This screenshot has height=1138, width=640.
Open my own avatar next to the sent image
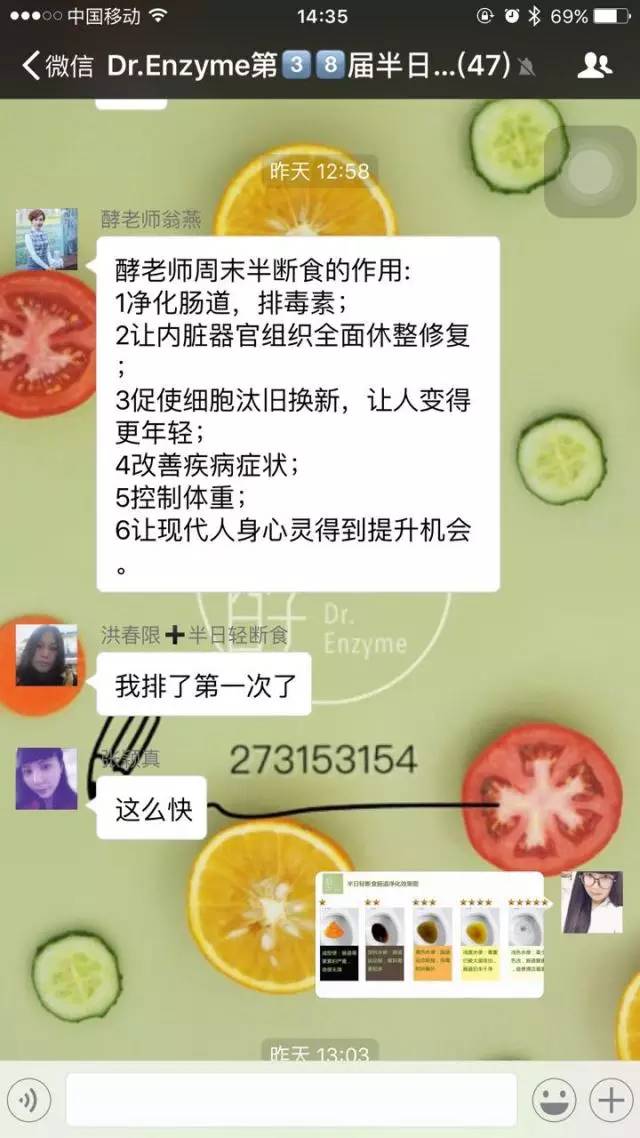[x=592, y=902]
